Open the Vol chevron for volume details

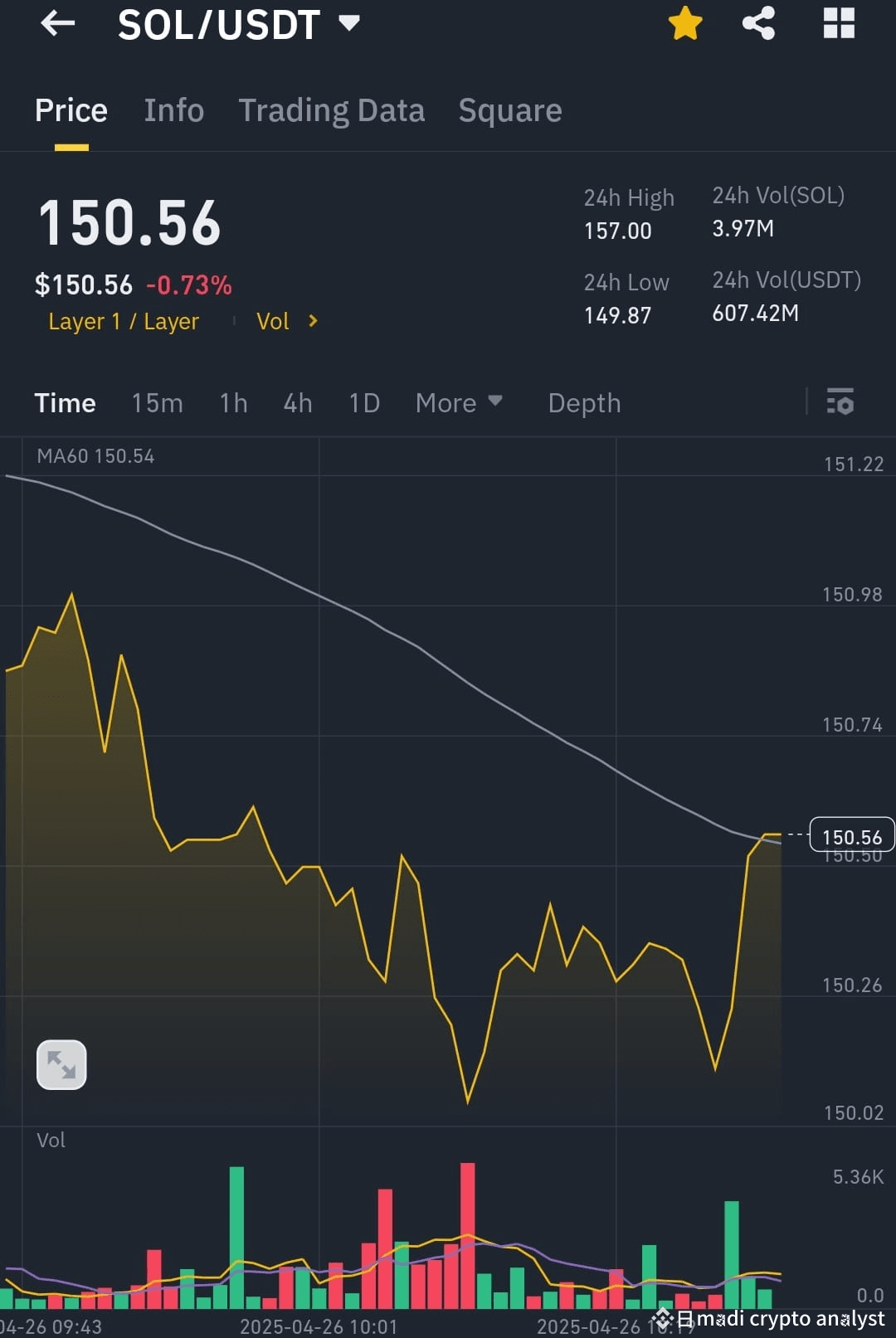286,321
